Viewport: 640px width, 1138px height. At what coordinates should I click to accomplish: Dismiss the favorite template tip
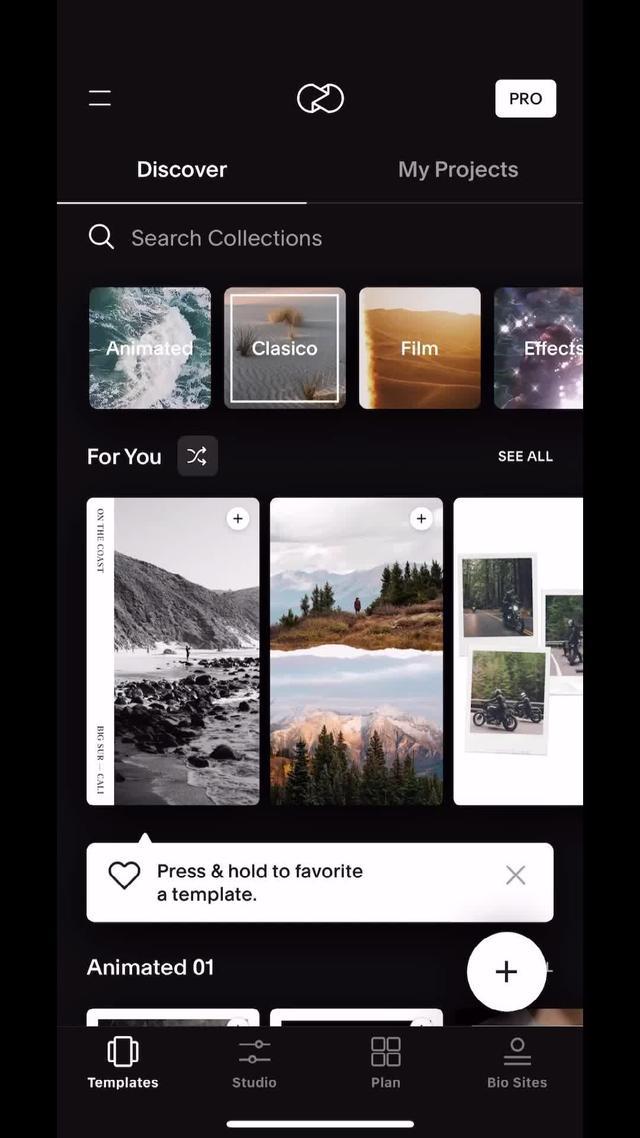coord(515,875)
